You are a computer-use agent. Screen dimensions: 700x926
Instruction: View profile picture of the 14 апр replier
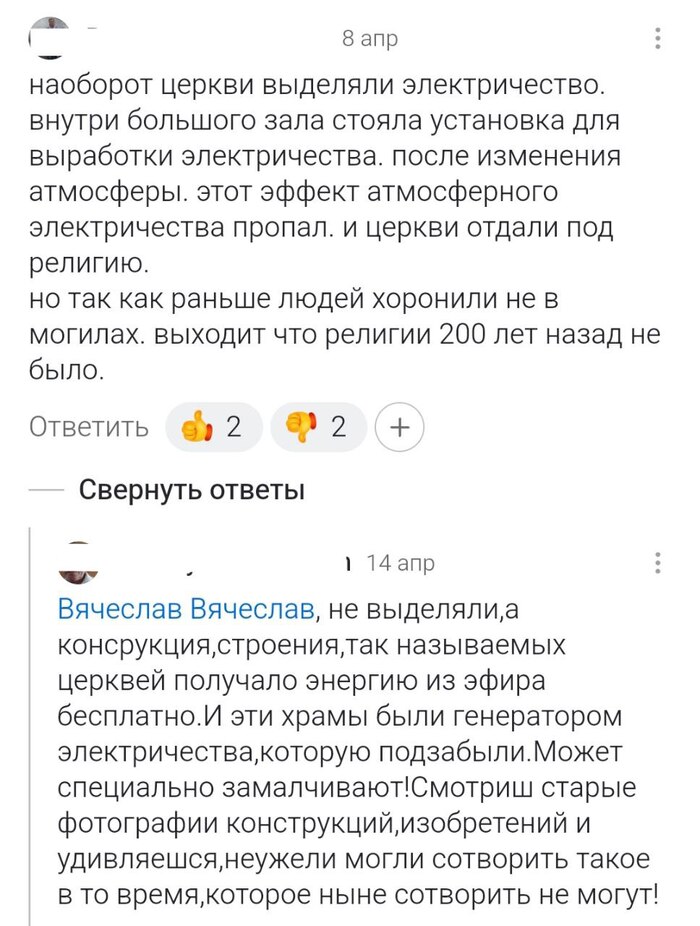[78, 564]
